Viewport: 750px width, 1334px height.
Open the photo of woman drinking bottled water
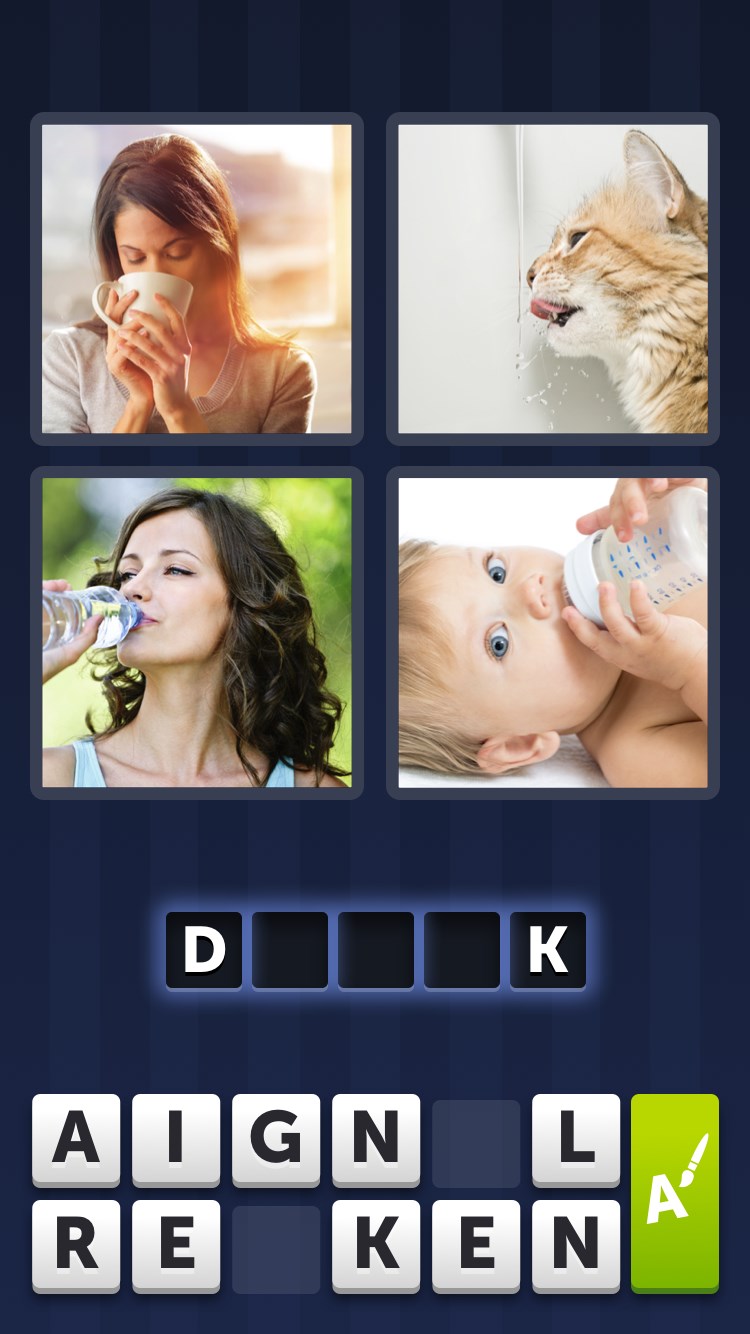click(x=197, y=632)
